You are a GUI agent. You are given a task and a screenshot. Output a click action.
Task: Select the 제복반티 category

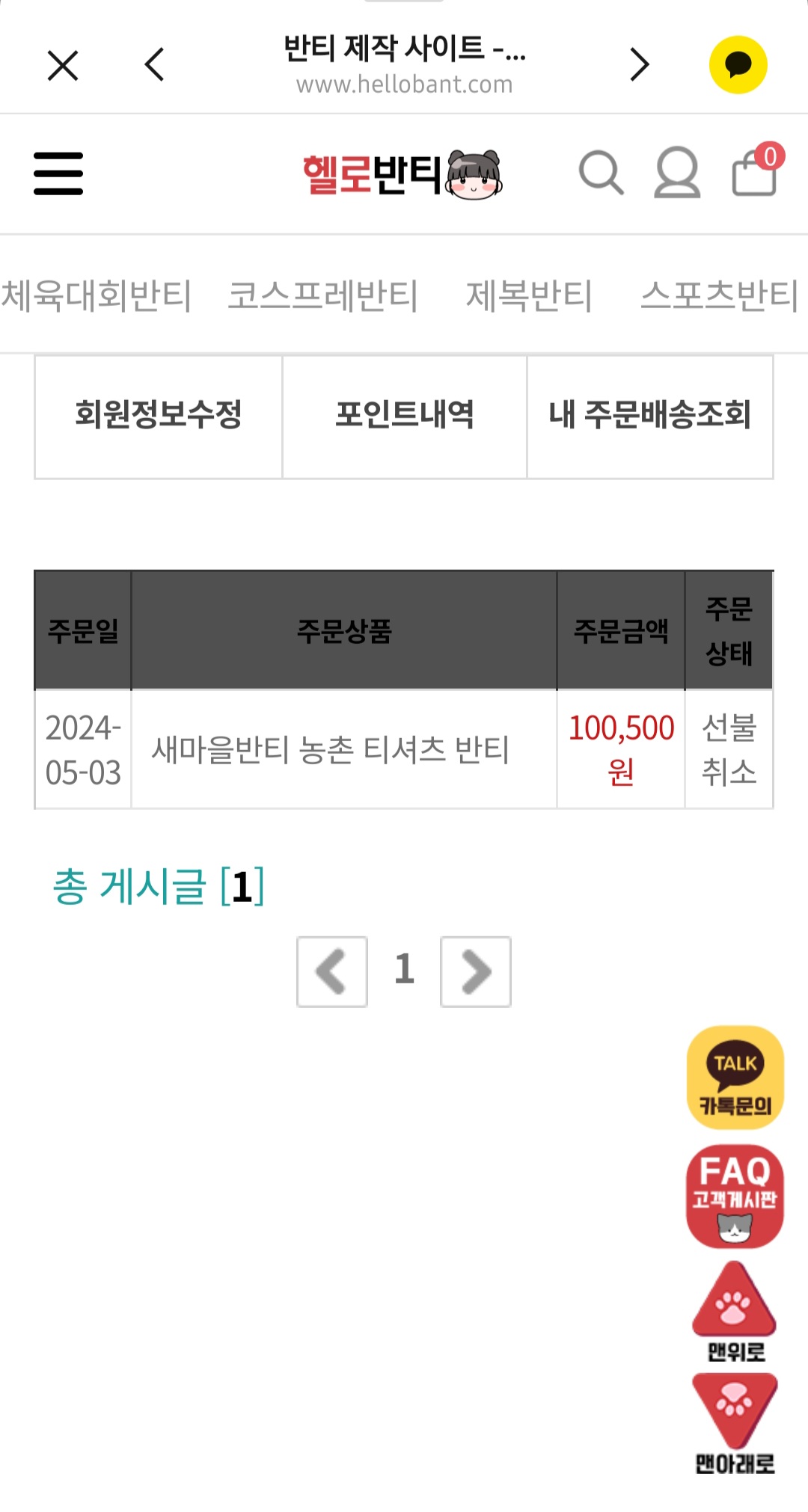click(x=529, y=295)
